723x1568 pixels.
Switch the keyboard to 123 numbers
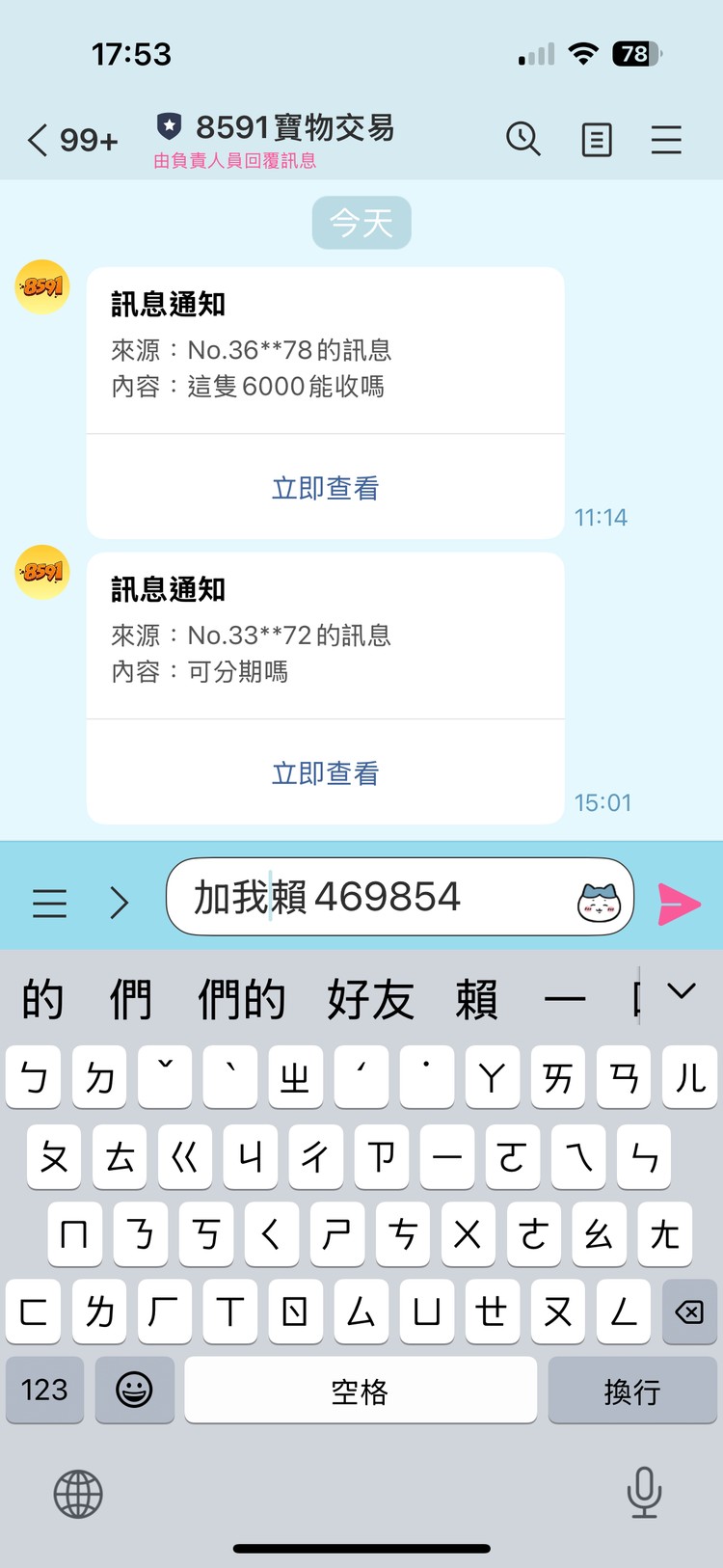(x=44, y=1390)
